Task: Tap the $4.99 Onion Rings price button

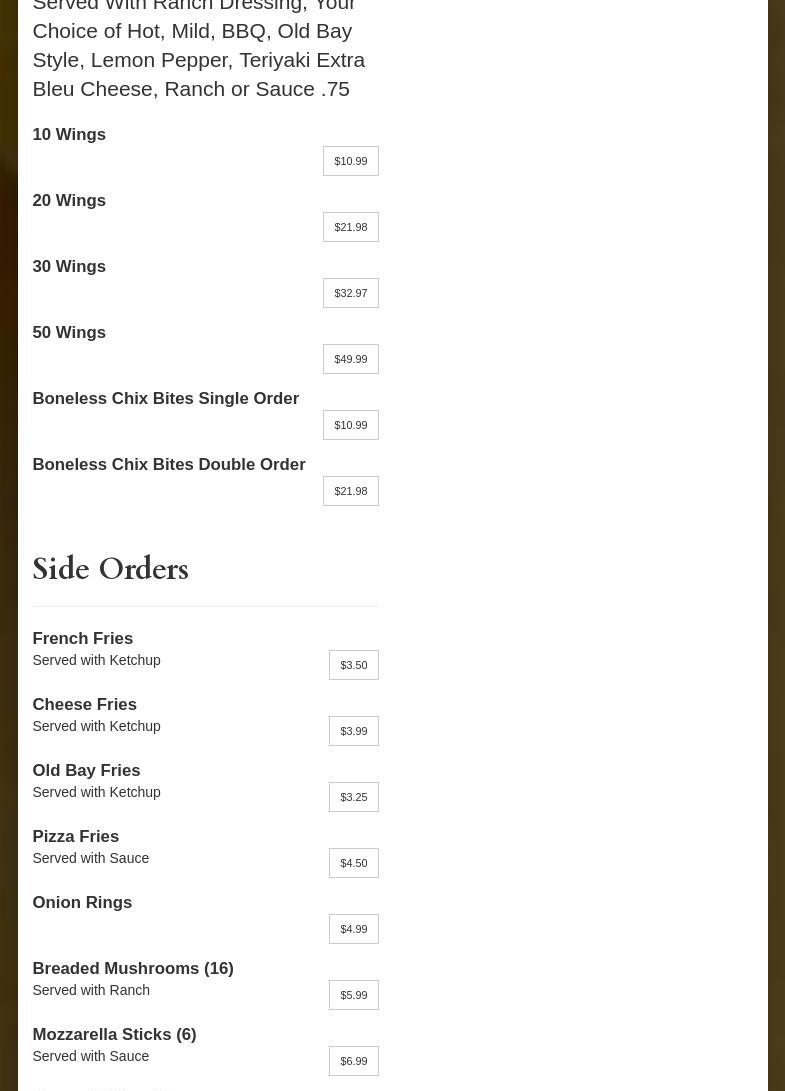Action: pos(353,929)
